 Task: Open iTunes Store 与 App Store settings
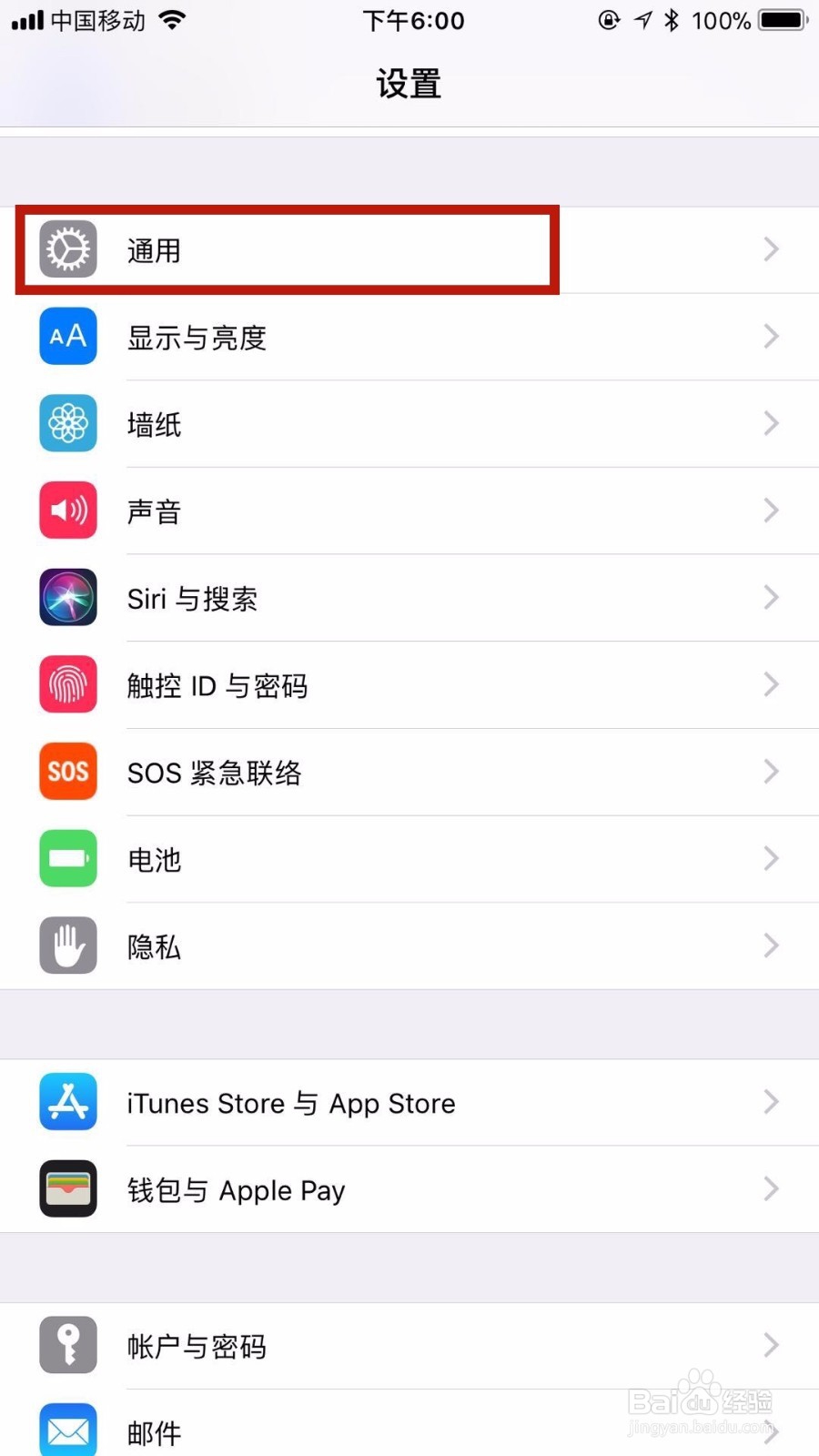coord(409,1102)
